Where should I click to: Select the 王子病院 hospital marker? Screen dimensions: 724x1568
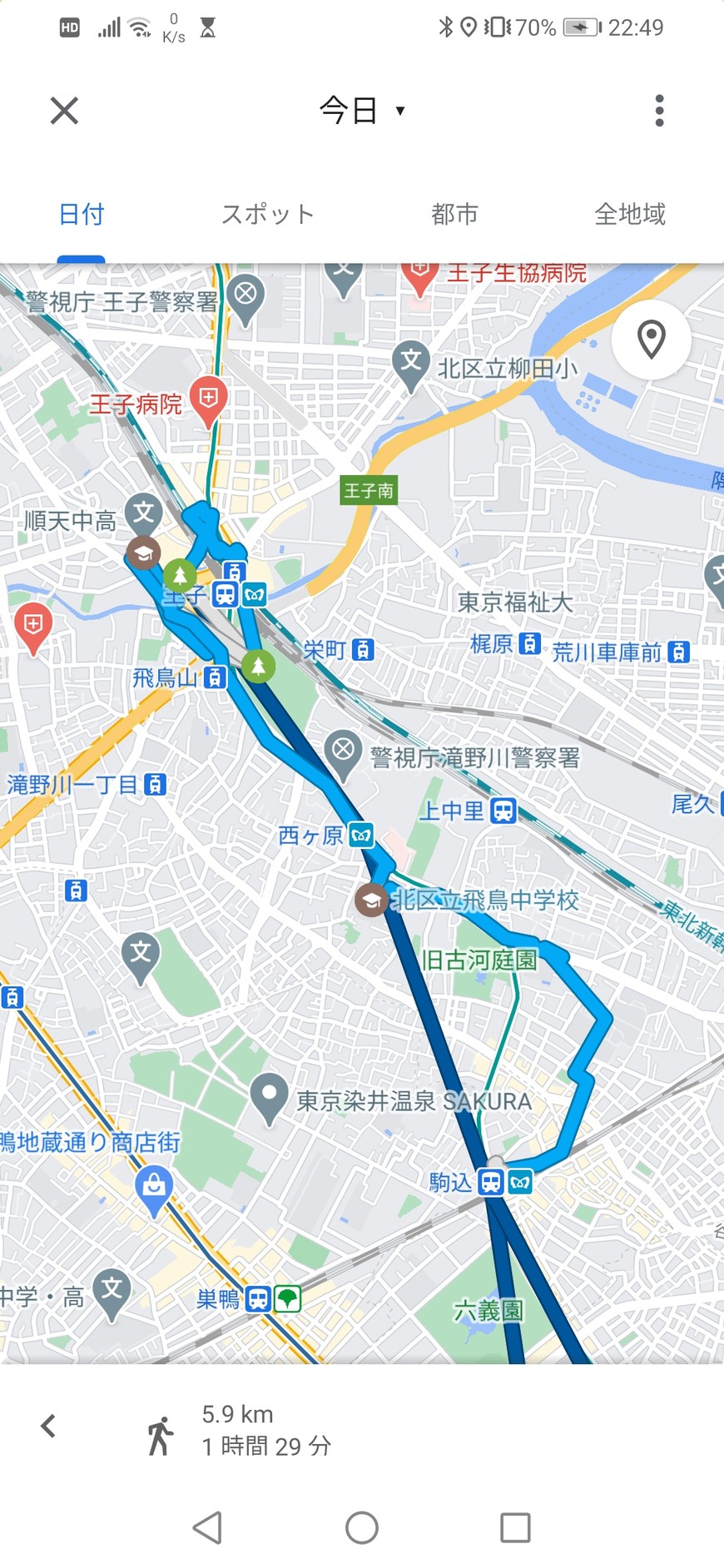point(208,399)
